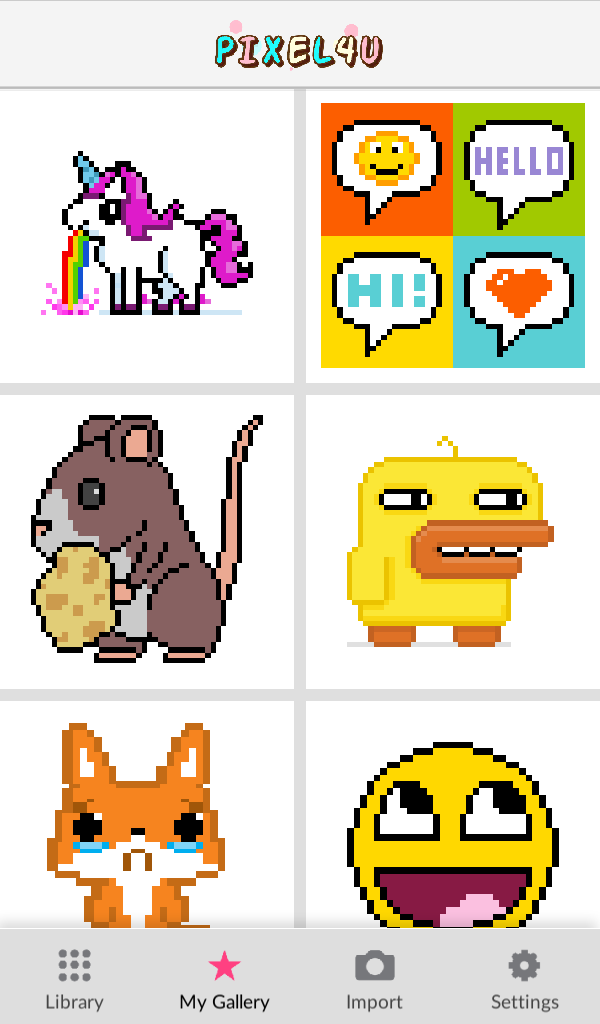600x1024 pixels.
Task: Open the Settings tab
Action: pyautogui.click(x=524, y=979)
